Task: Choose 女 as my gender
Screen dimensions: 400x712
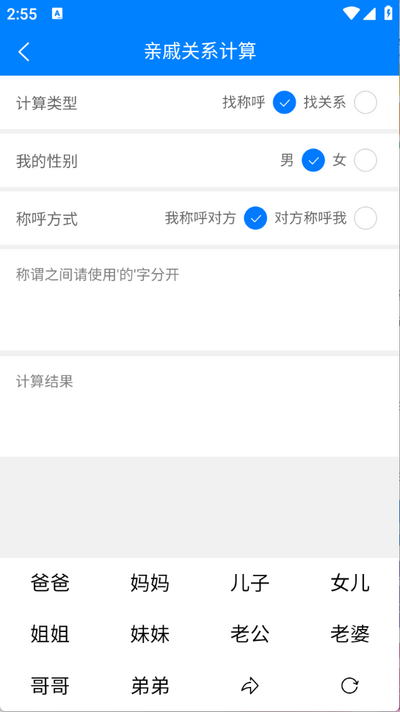Action: coord(365,160)
